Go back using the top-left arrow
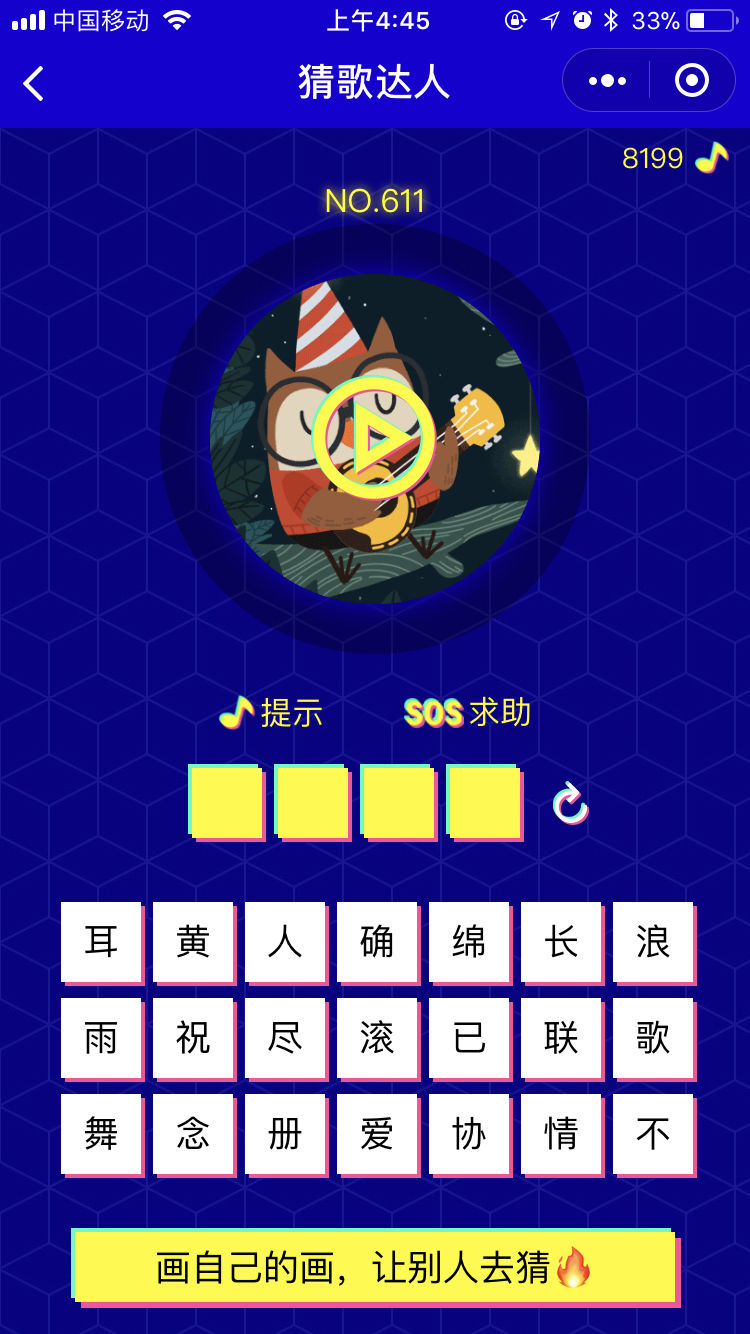This screenshot has width=750, height=1334. (34, 83)
